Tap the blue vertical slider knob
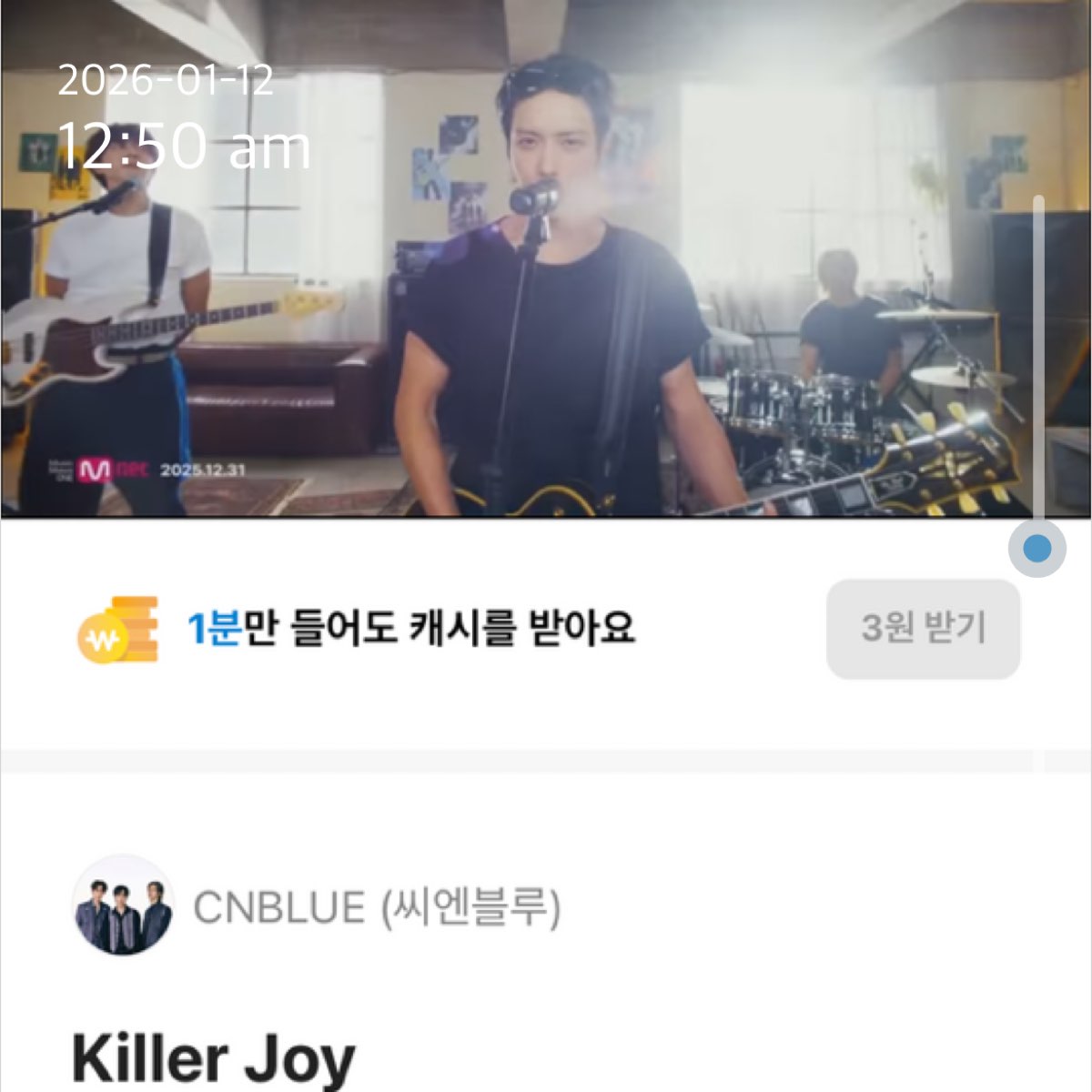 click(1037, 549)
